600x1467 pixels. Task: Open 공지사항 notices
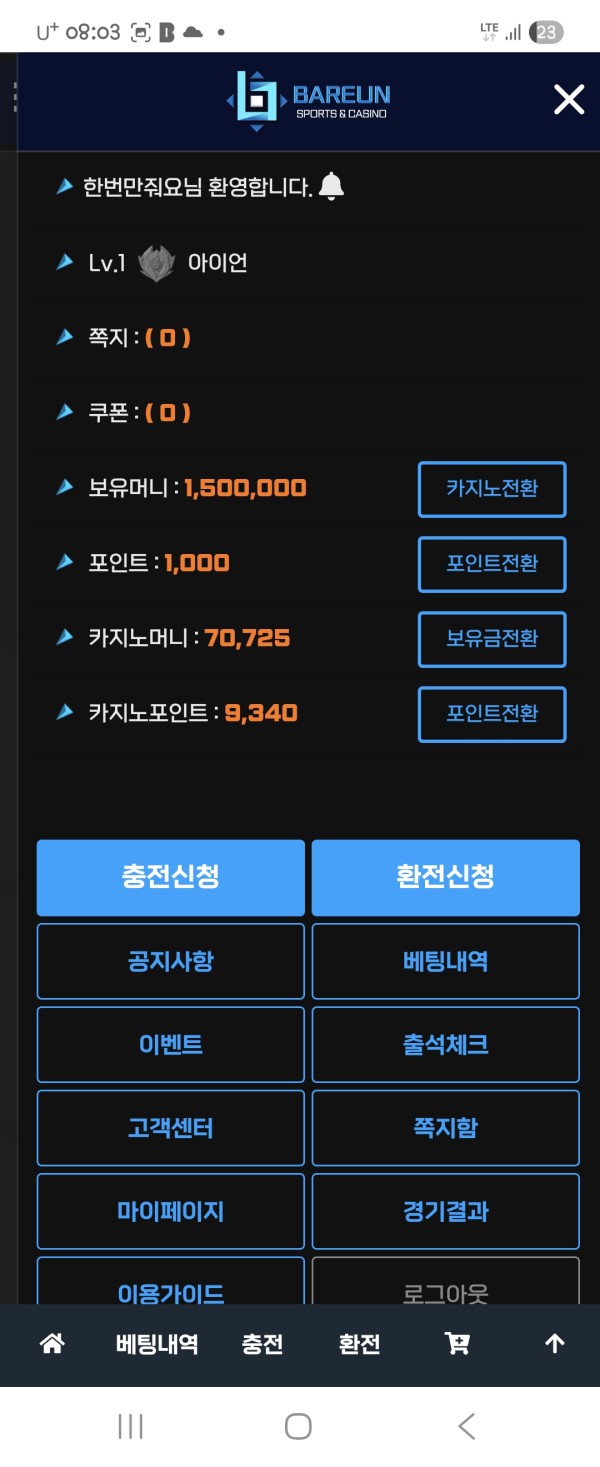171,961
